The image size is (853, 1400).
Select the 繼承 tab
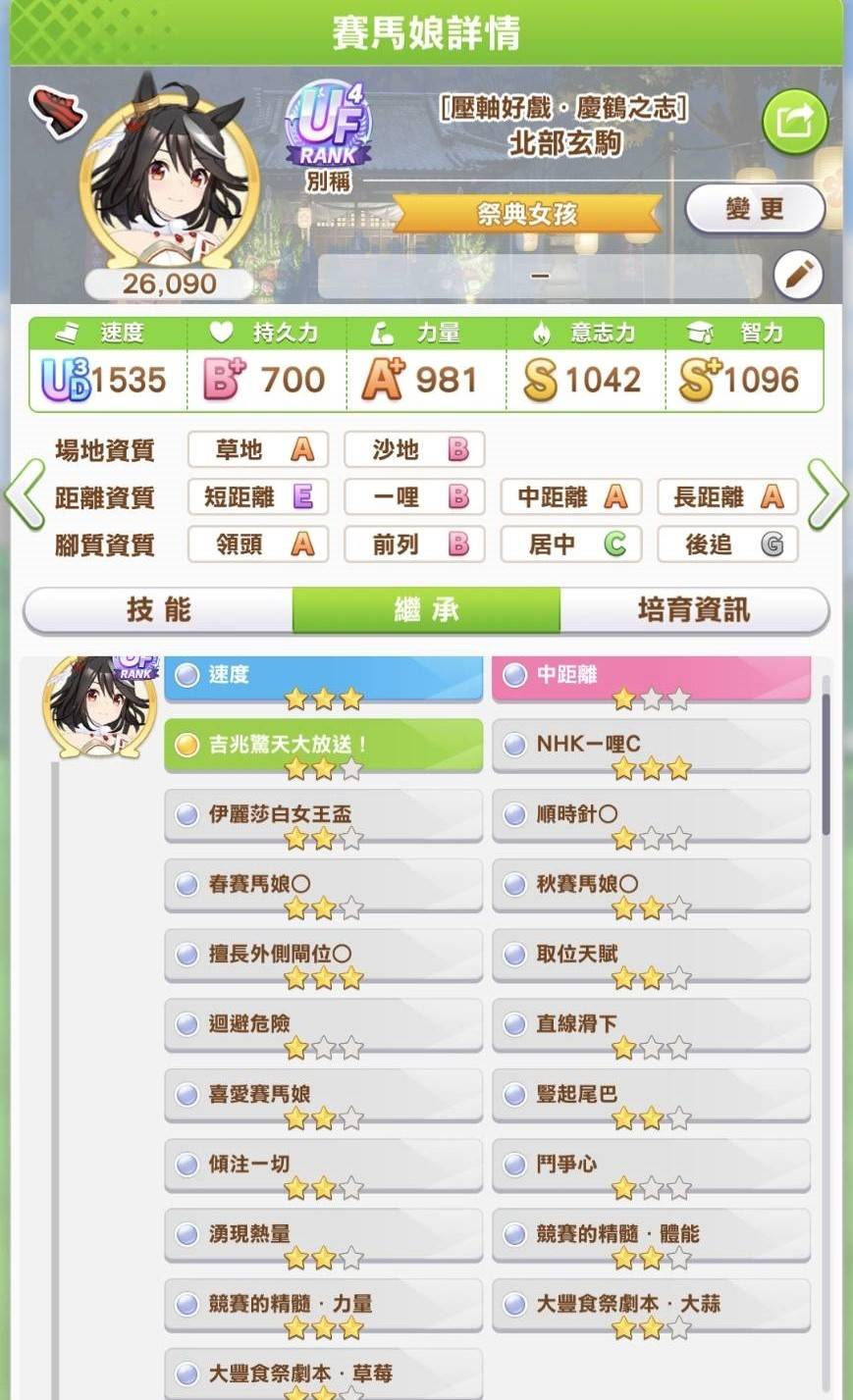426,610
